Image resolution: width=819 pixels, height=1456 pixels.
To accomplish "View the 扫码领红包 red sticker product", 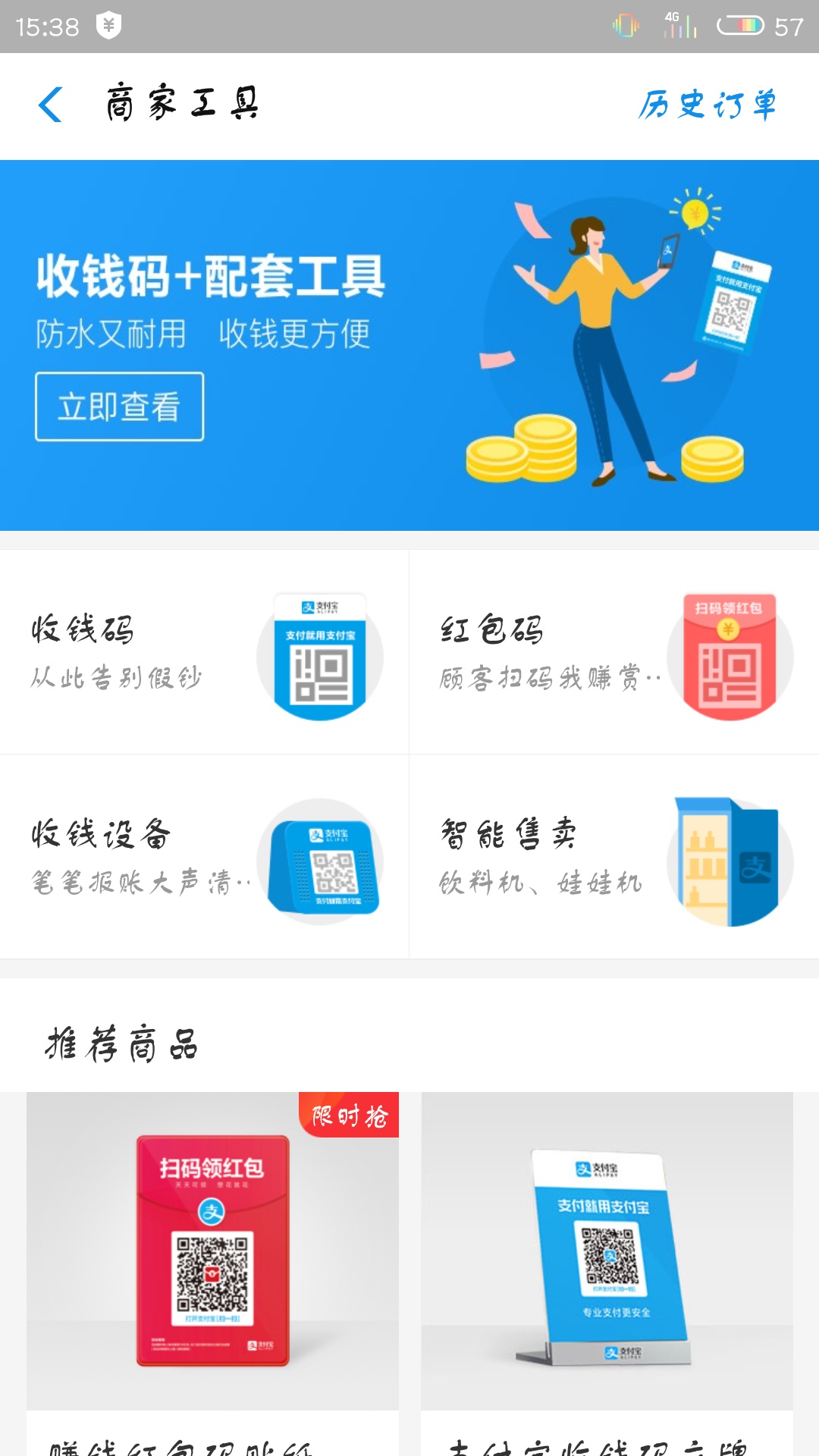I will [x=212, y=1251].
